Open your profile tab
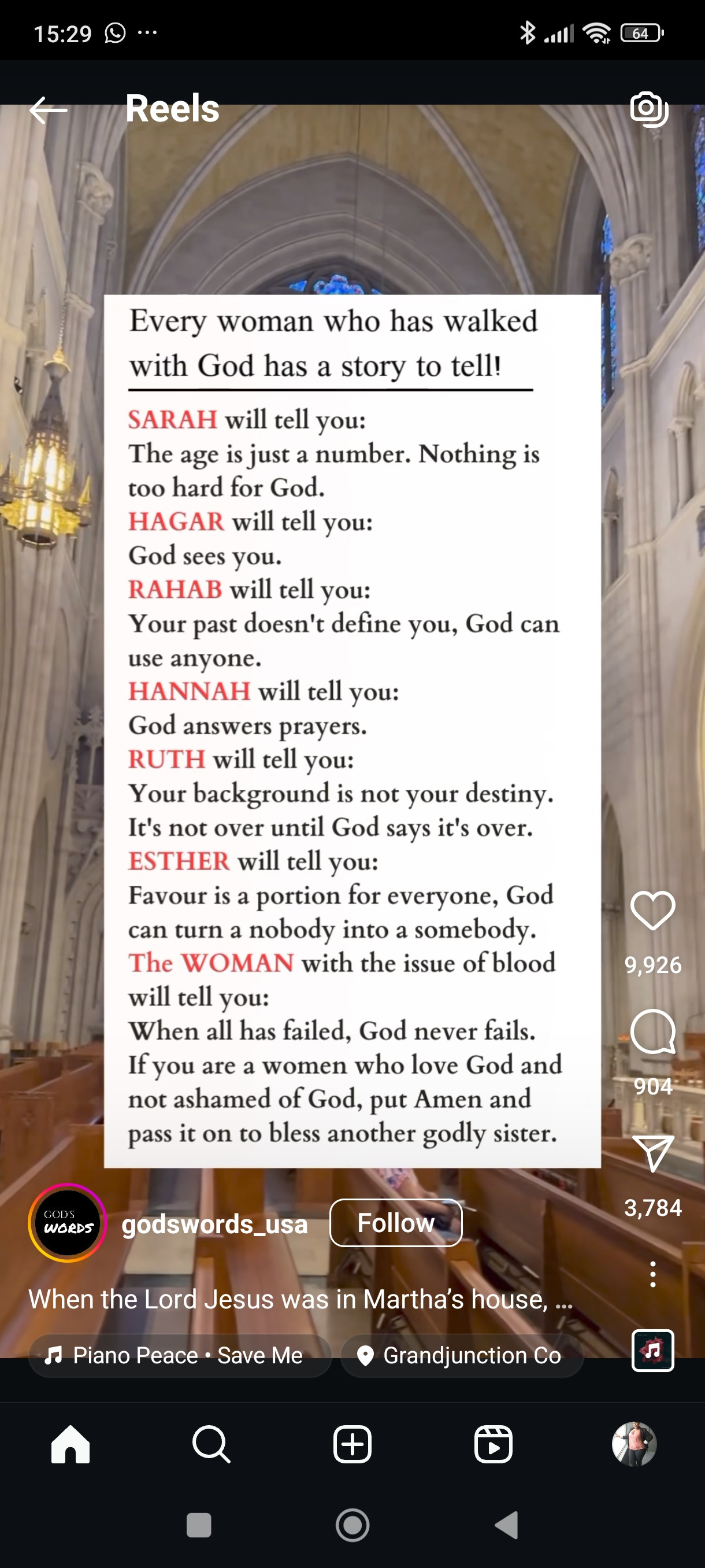The height and width of the screenshot is (1568, 705). coord(634,1444)
